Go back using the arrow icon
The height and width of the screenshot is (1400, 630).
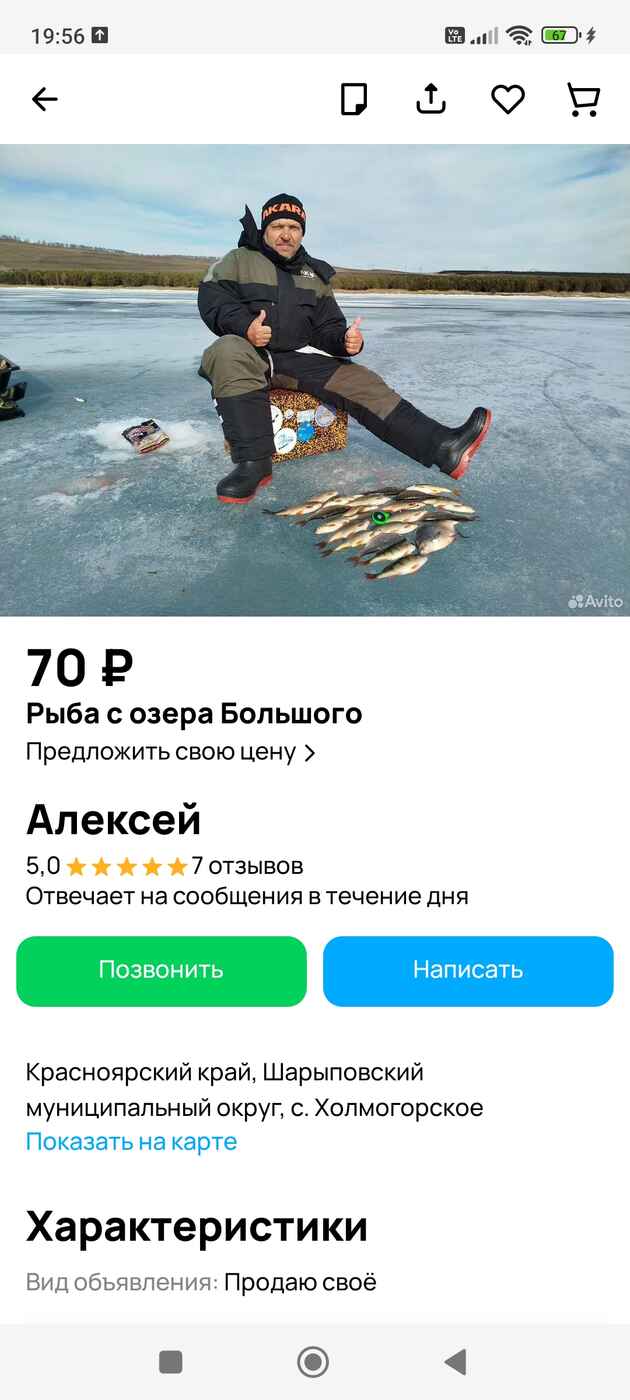coord(45,99)
